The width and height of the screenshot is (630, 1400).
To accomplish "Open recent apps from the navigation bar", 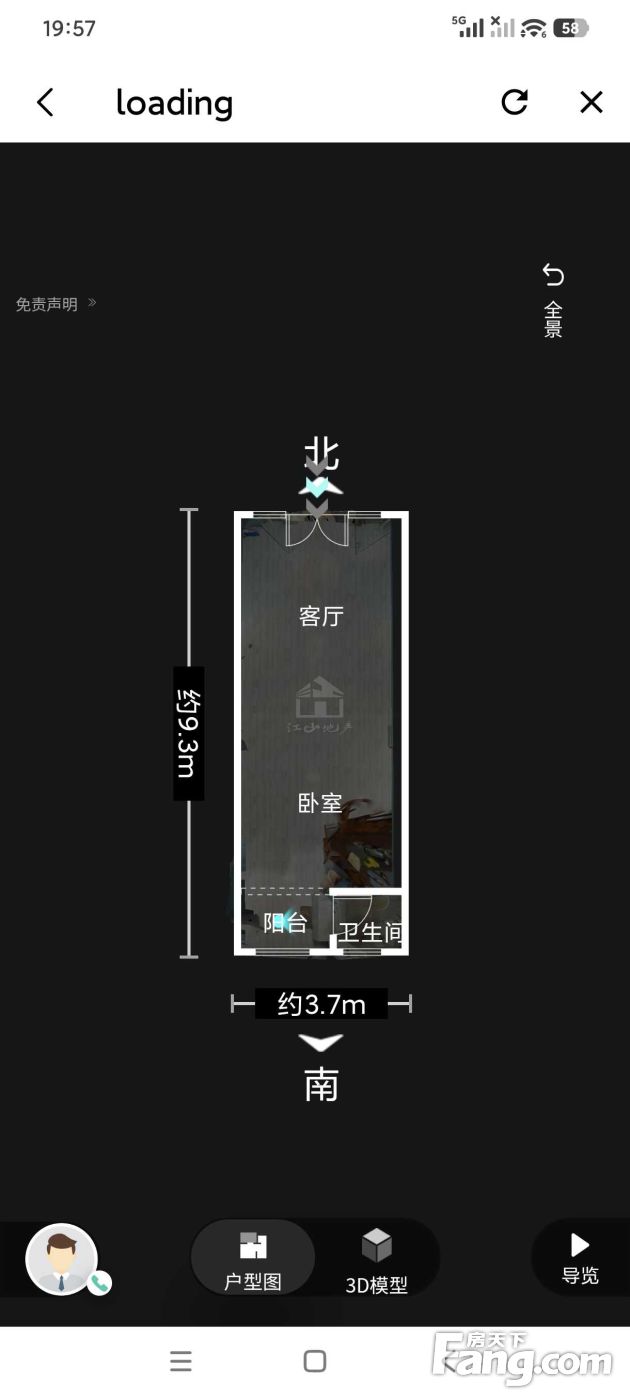I will click(181, 1361).
